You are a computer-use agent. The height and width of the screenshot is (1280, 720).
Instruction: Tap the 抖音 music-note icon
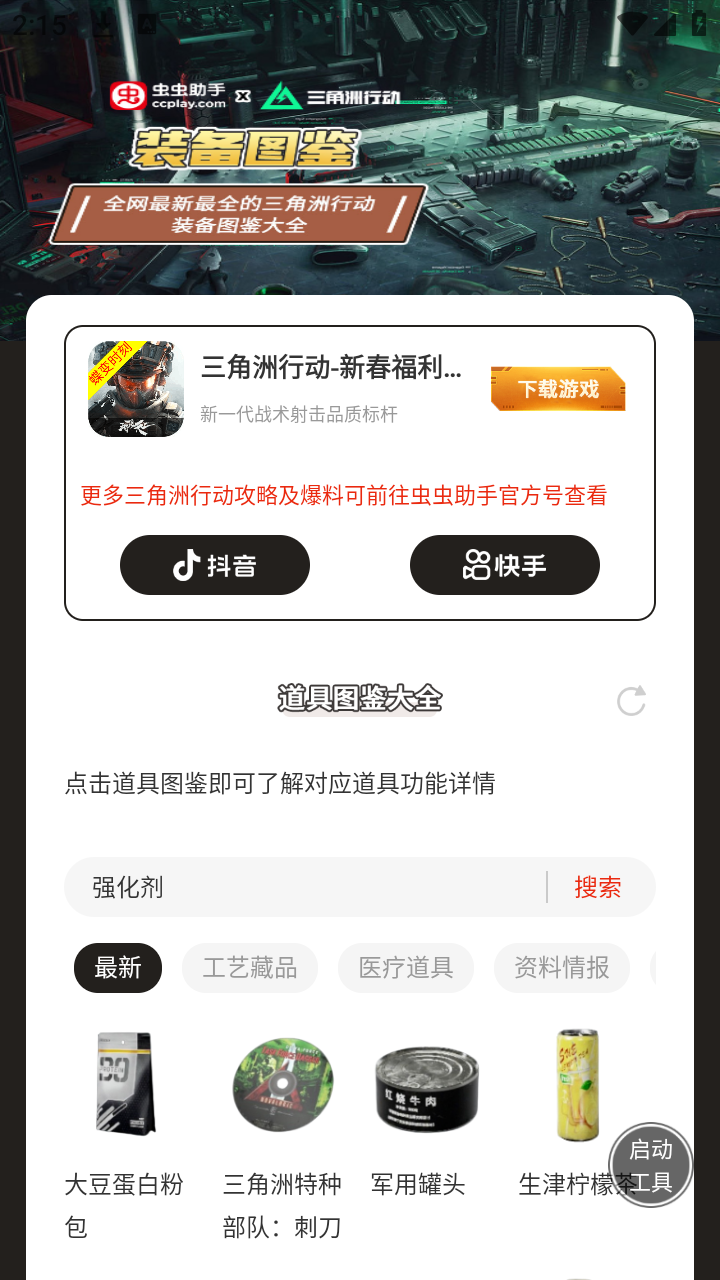tap(188, 565)
